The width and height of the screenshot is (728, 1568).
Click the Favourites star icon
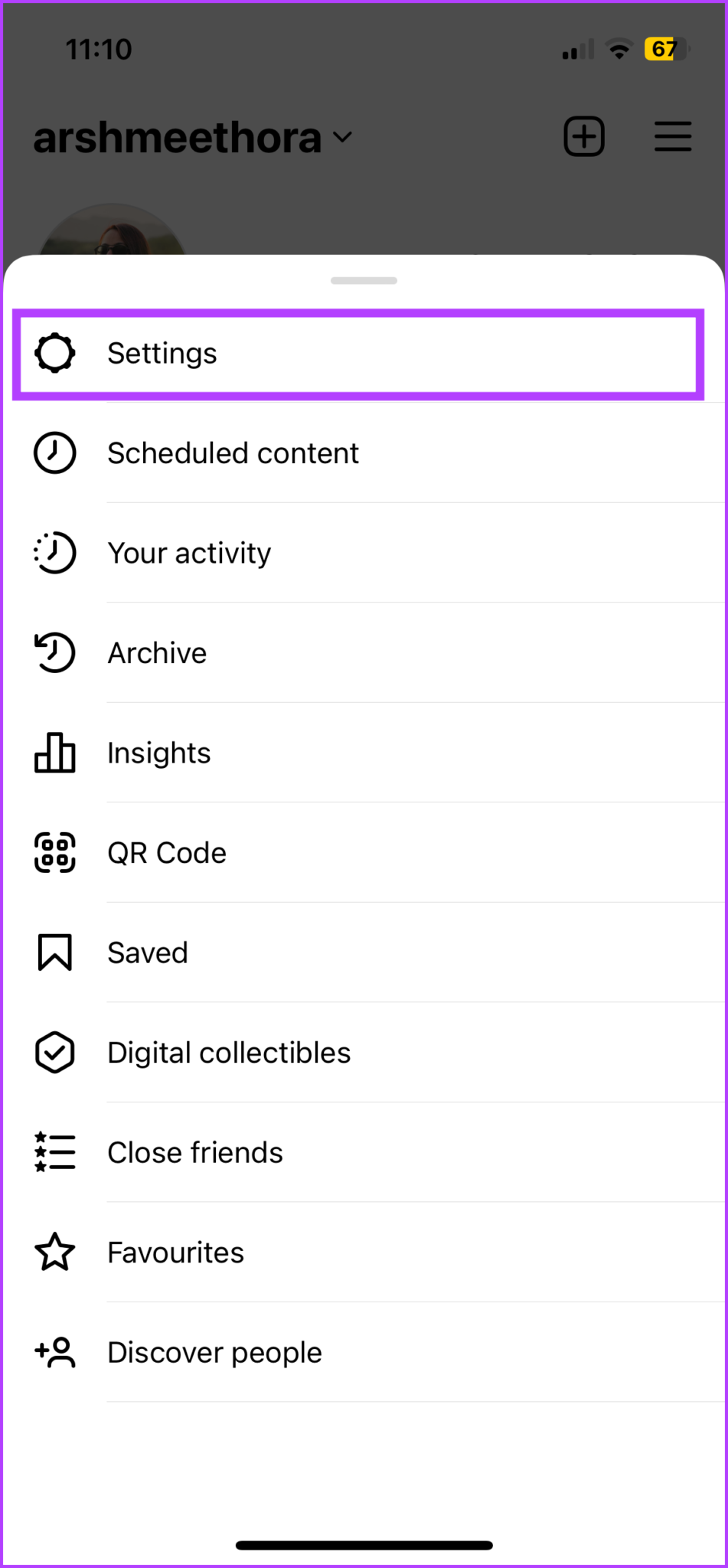[55, 1253]
